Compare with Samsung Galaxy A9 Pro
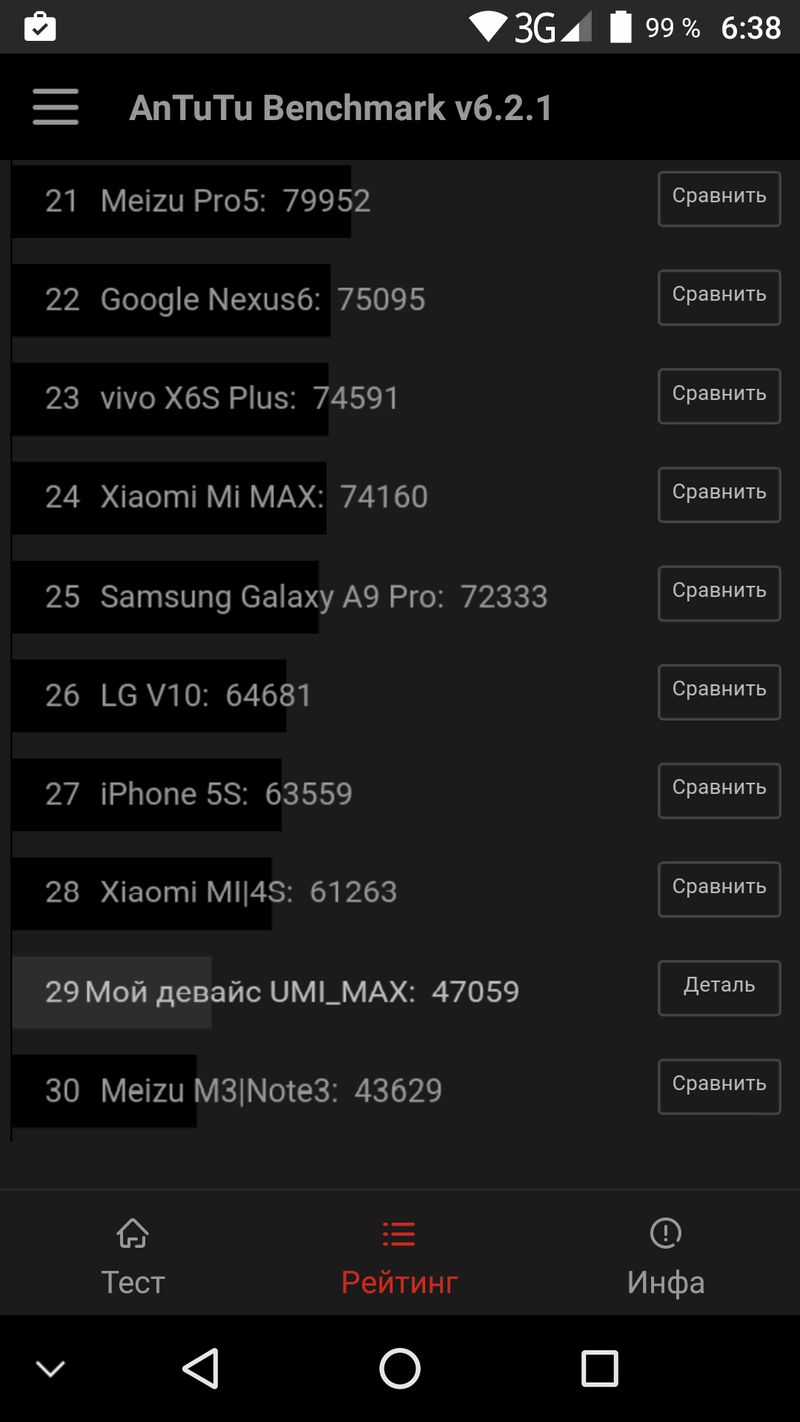Image resolution: width=800 pixels, height=1422 pixels. [x=719, y=593]
